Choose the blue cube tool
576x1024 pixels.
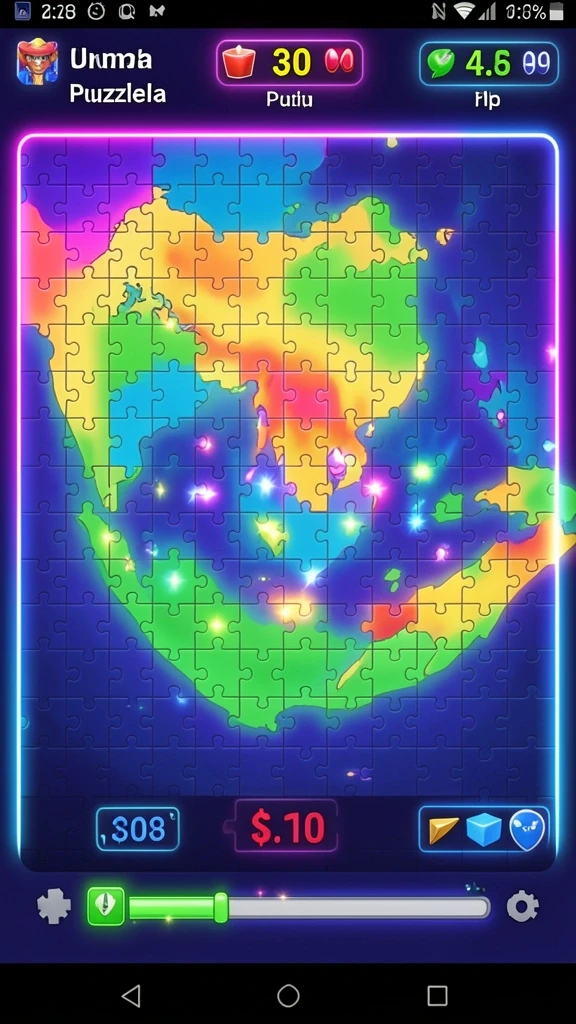[x=484, y=829]
